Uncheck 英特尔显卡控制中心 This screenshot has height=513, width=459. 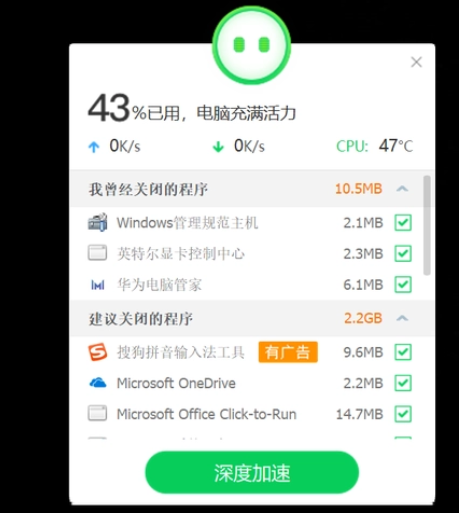(403, 254)
